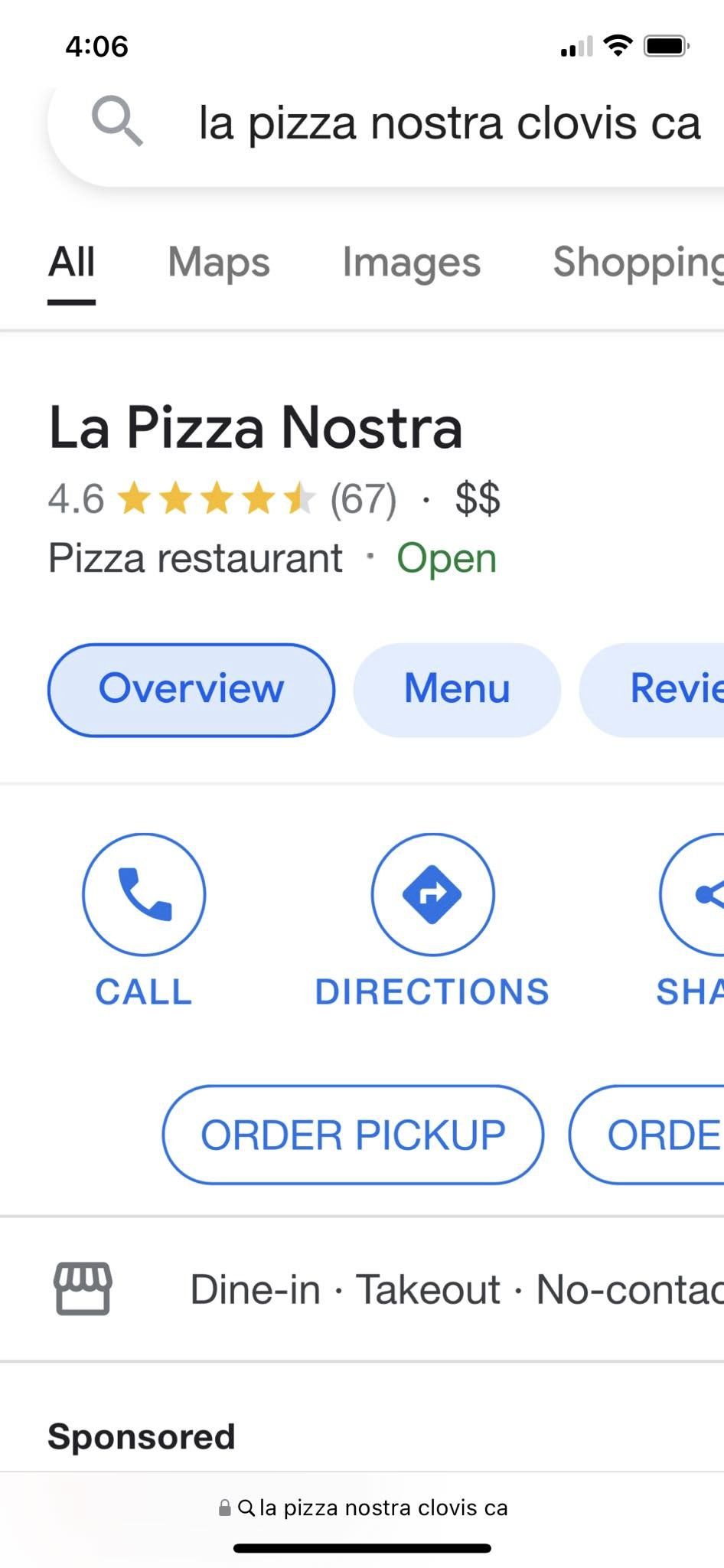Tap the search box with the pizza query
Viewport: 724px width, 1568px height.
pyautogui.click(x=448, y=124)
